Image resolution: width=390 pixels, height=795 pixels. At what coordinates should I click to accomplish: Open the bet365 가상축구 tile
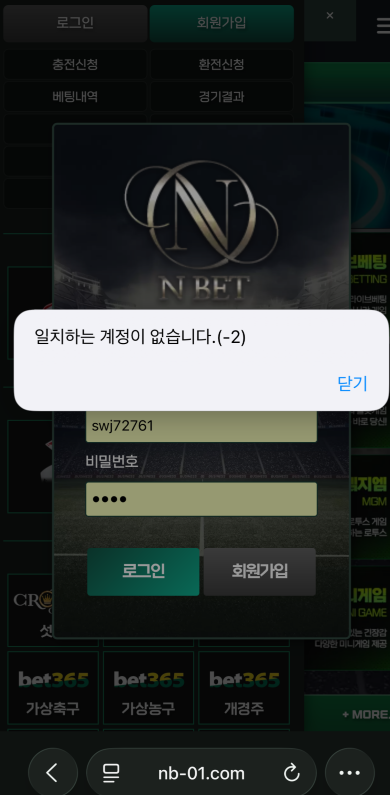pyautogui.click(x=53, y=688)
